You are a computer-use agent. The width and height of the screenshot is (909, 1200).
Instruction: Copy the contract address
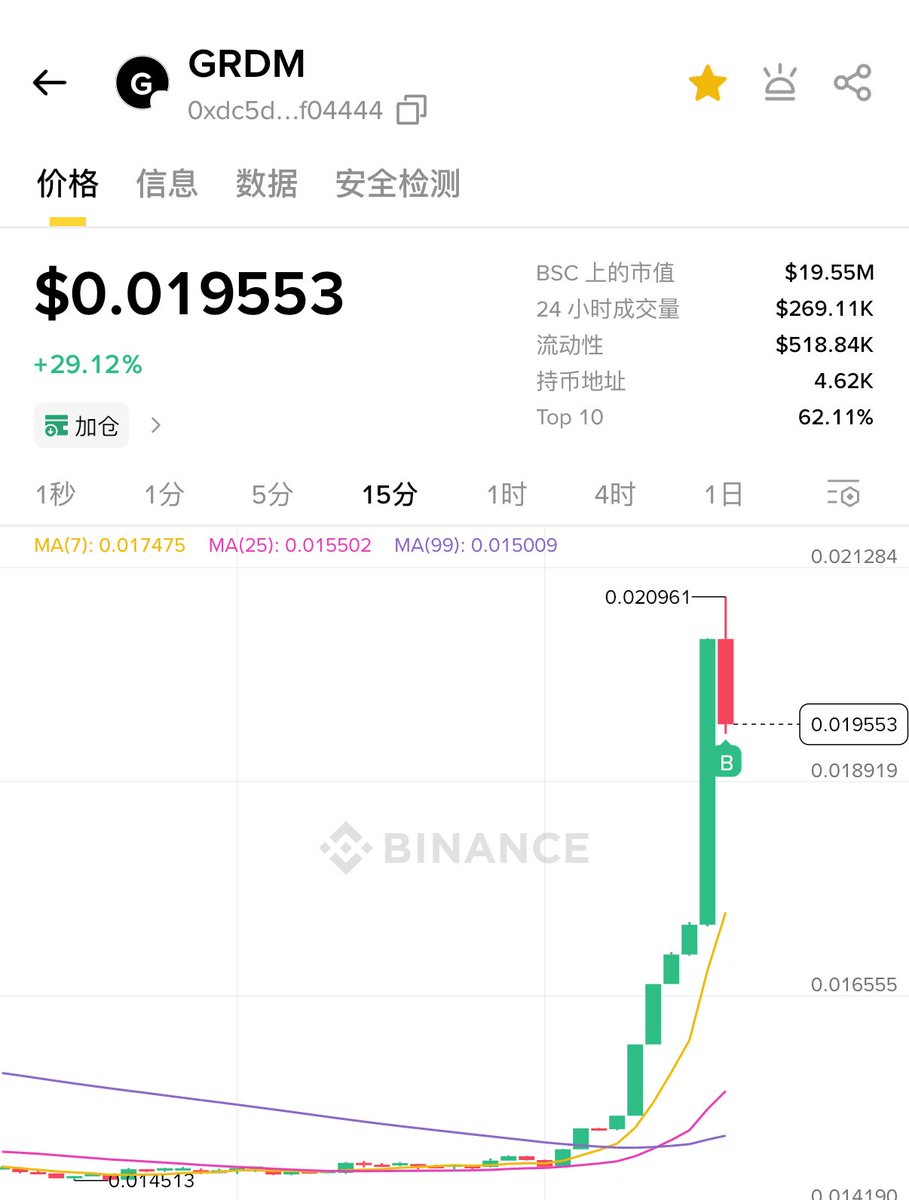coord(411,110)
